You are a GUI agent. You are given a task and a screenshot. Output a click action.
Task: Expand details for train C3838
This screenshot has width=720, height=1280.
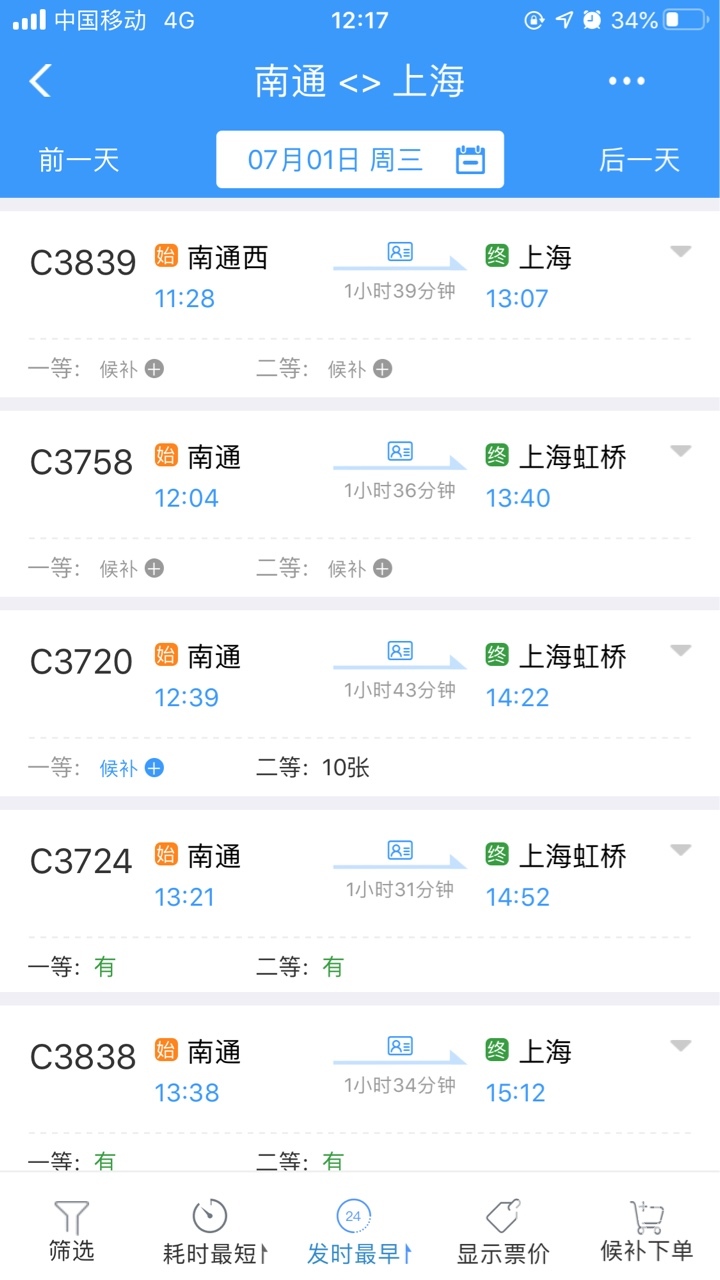tap(681, 1047)
